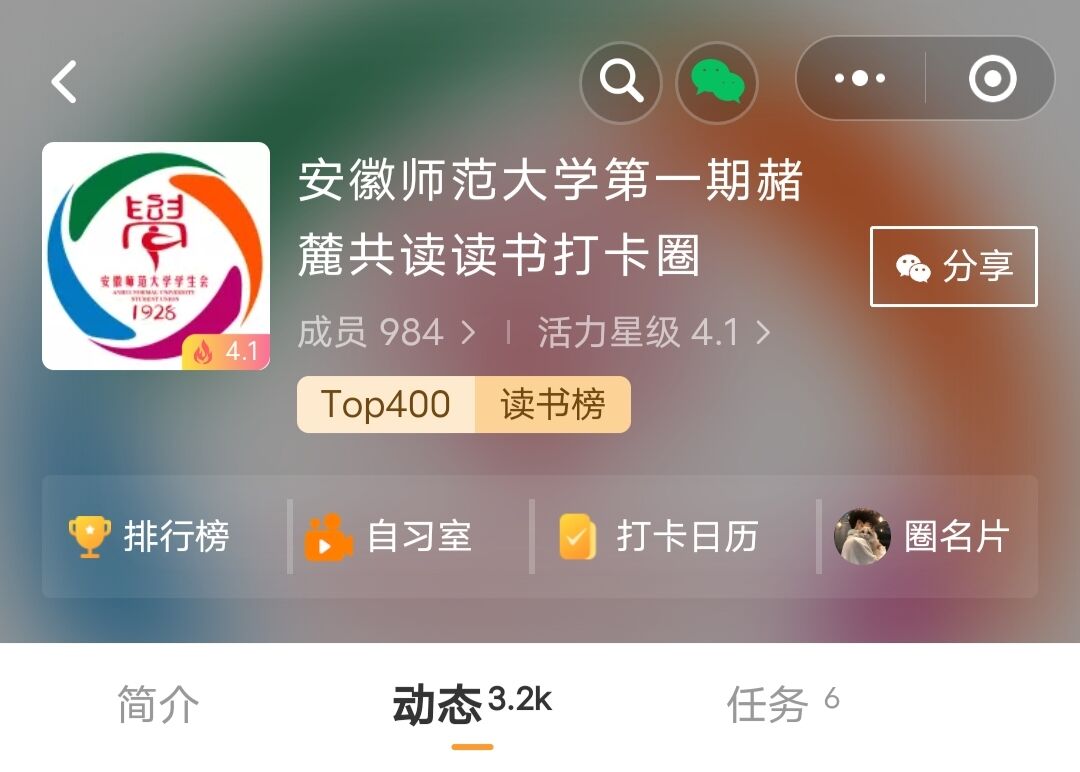1080x772 pixels.
Task: Open the 成员 984 member list
Action: click(x=387, y=333)
